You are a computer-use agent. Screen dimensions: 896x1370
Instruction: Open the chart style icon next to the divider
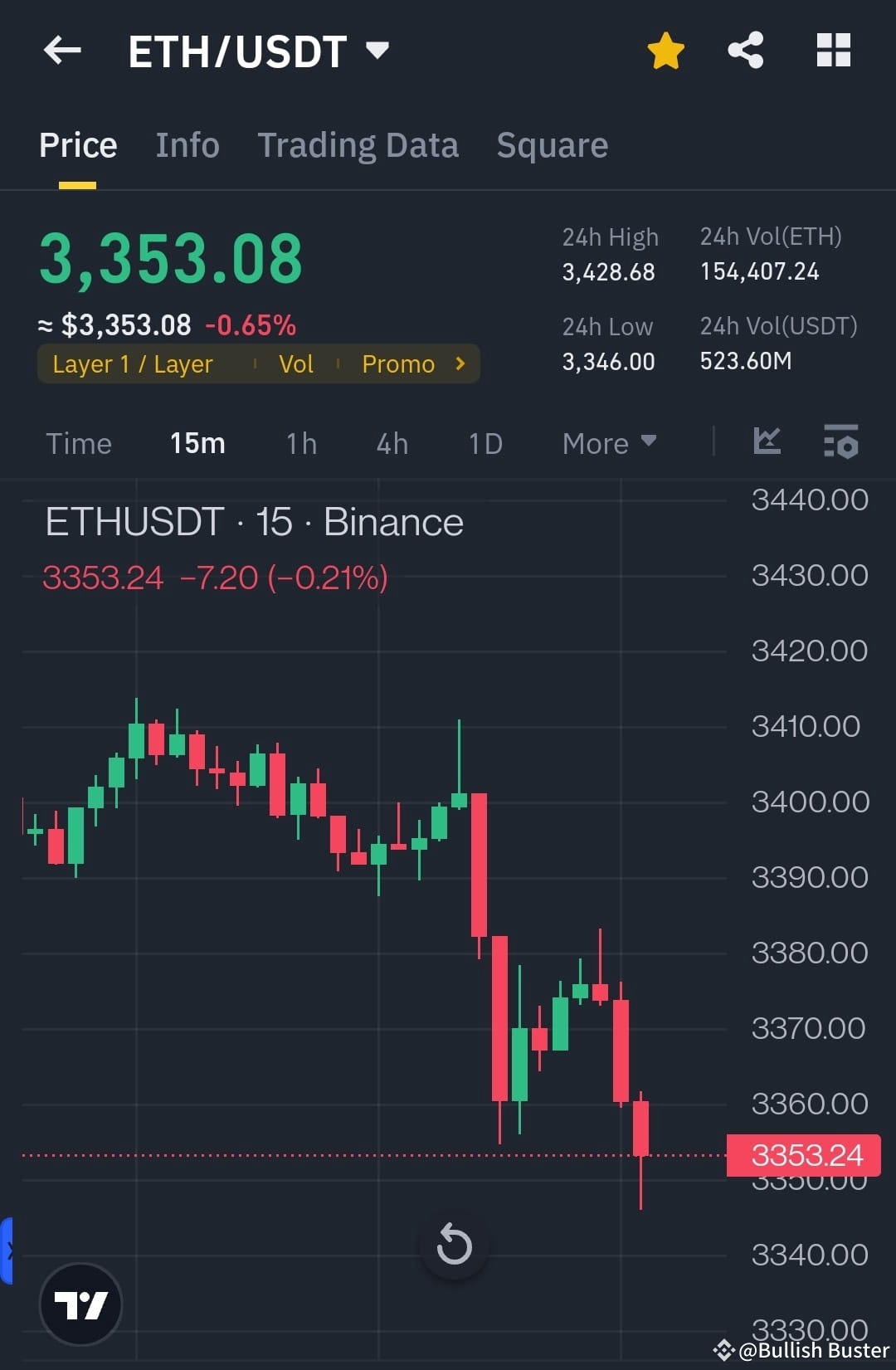click(767, 443)
